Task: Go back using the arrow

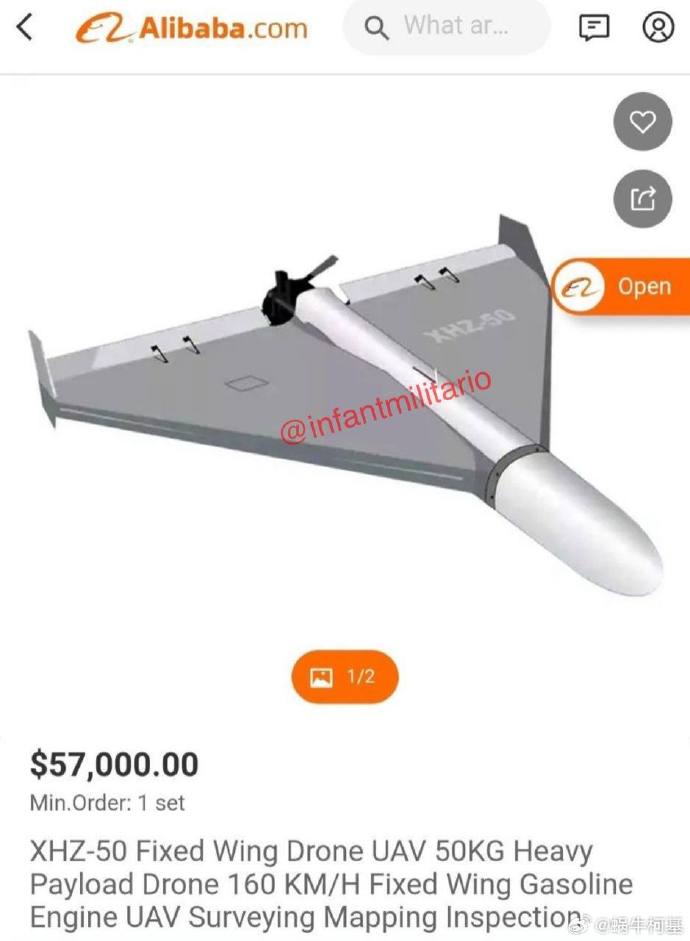Action: 25,27
